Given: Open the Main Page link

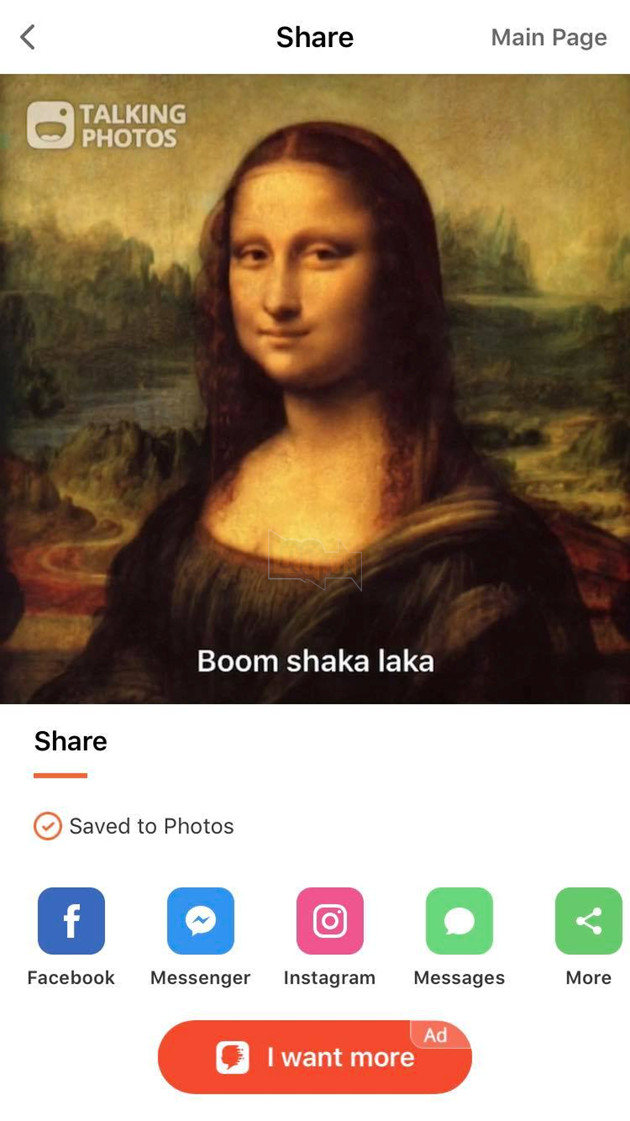Looking at the screenshot, I should 548,38.
